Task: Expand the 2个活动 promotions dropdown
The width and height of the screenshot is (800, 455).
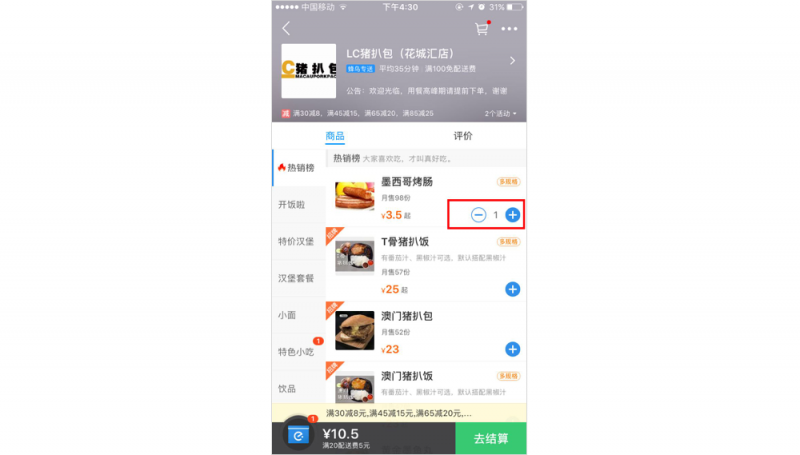Action: [503, 113]
